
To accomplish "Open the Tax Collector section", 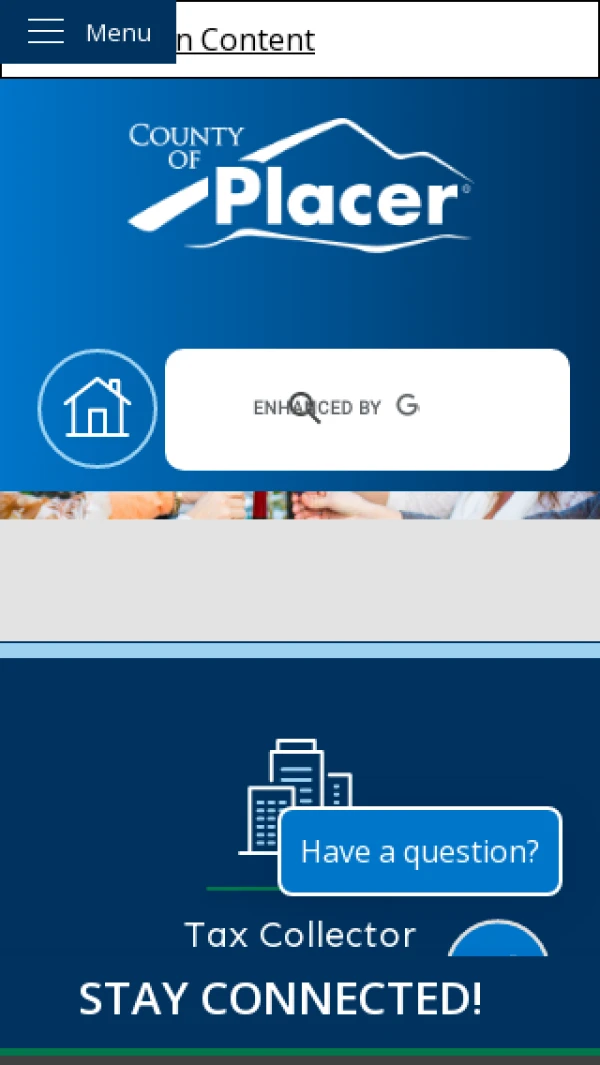I will coord(299,934).
